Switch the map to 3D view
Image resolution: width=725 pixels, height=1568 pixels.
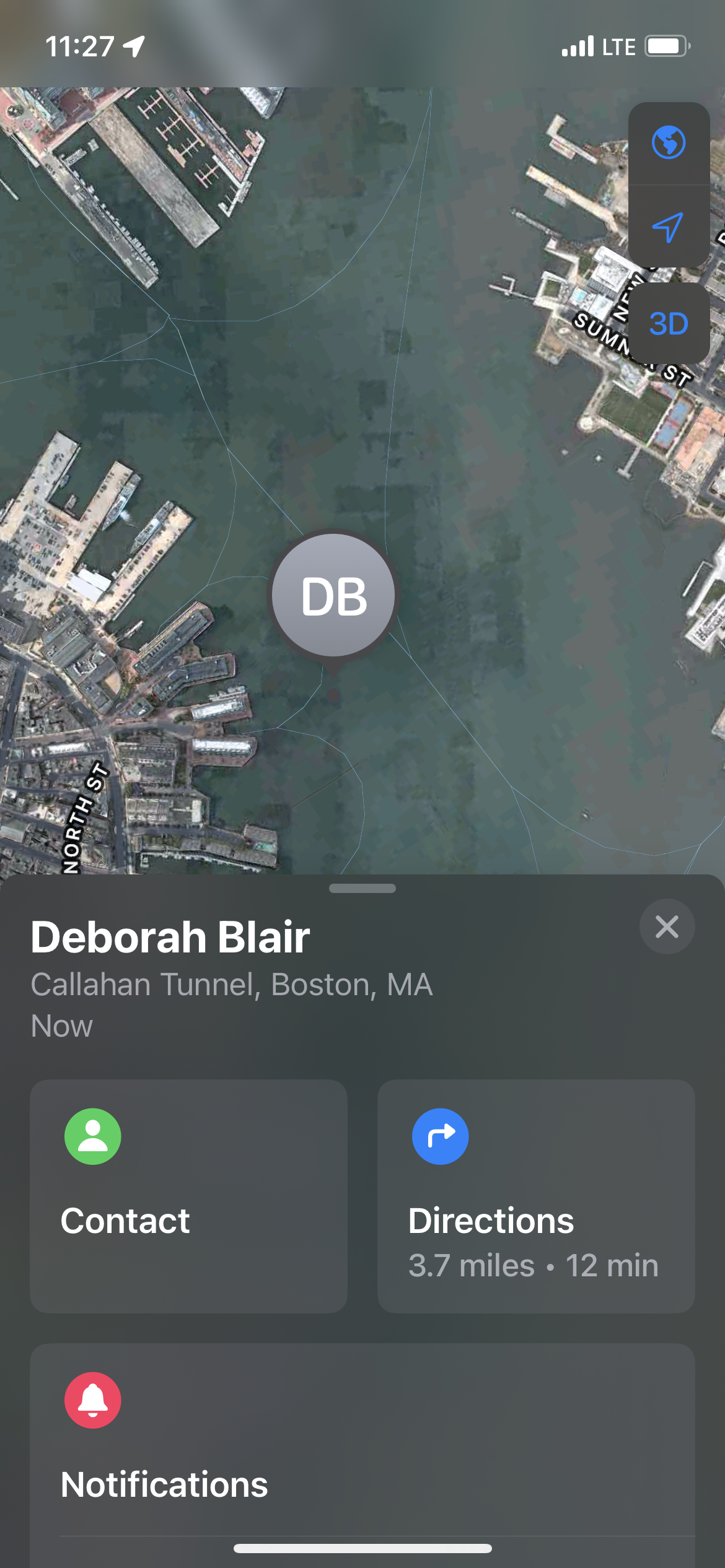(669, 324)
